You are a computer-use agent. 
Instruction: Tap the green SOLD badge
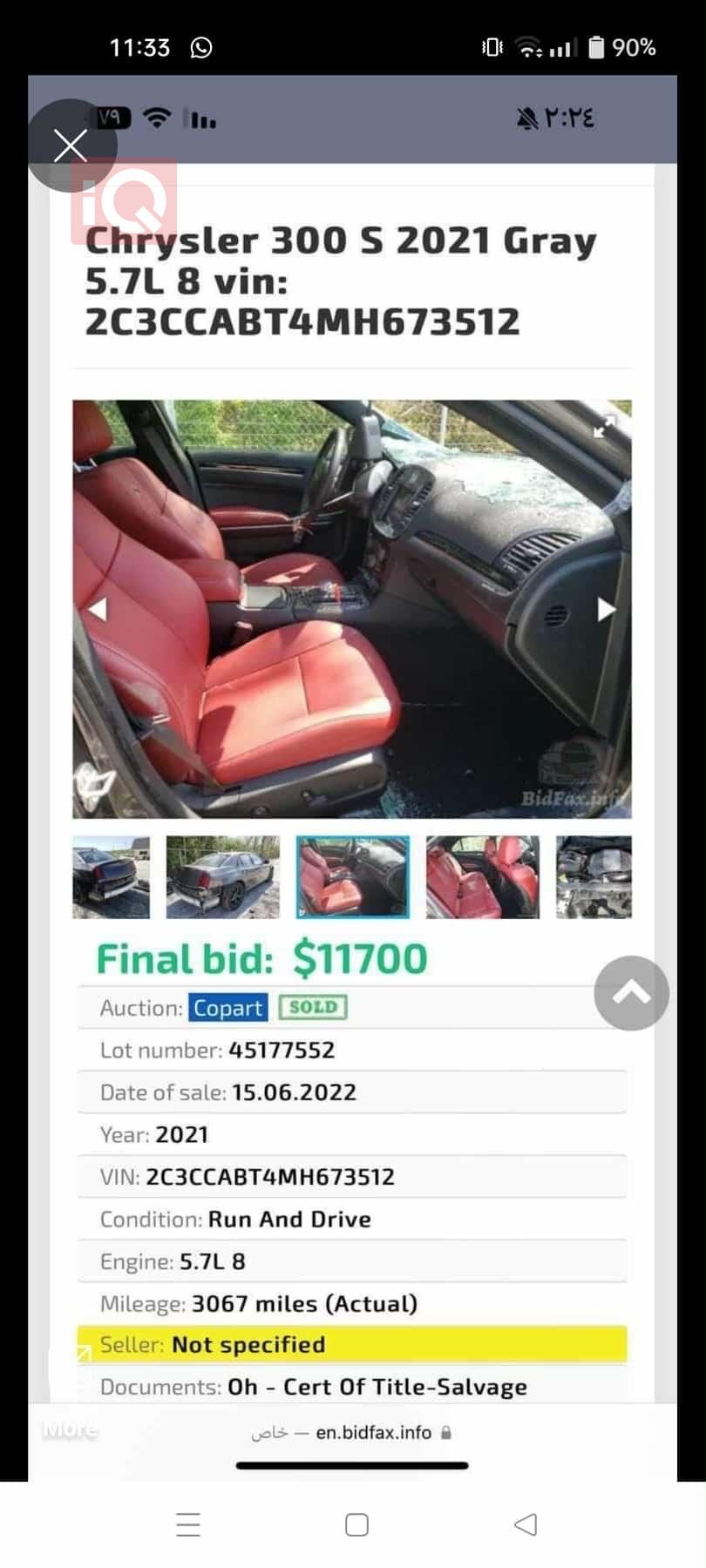pos(315,1007)
